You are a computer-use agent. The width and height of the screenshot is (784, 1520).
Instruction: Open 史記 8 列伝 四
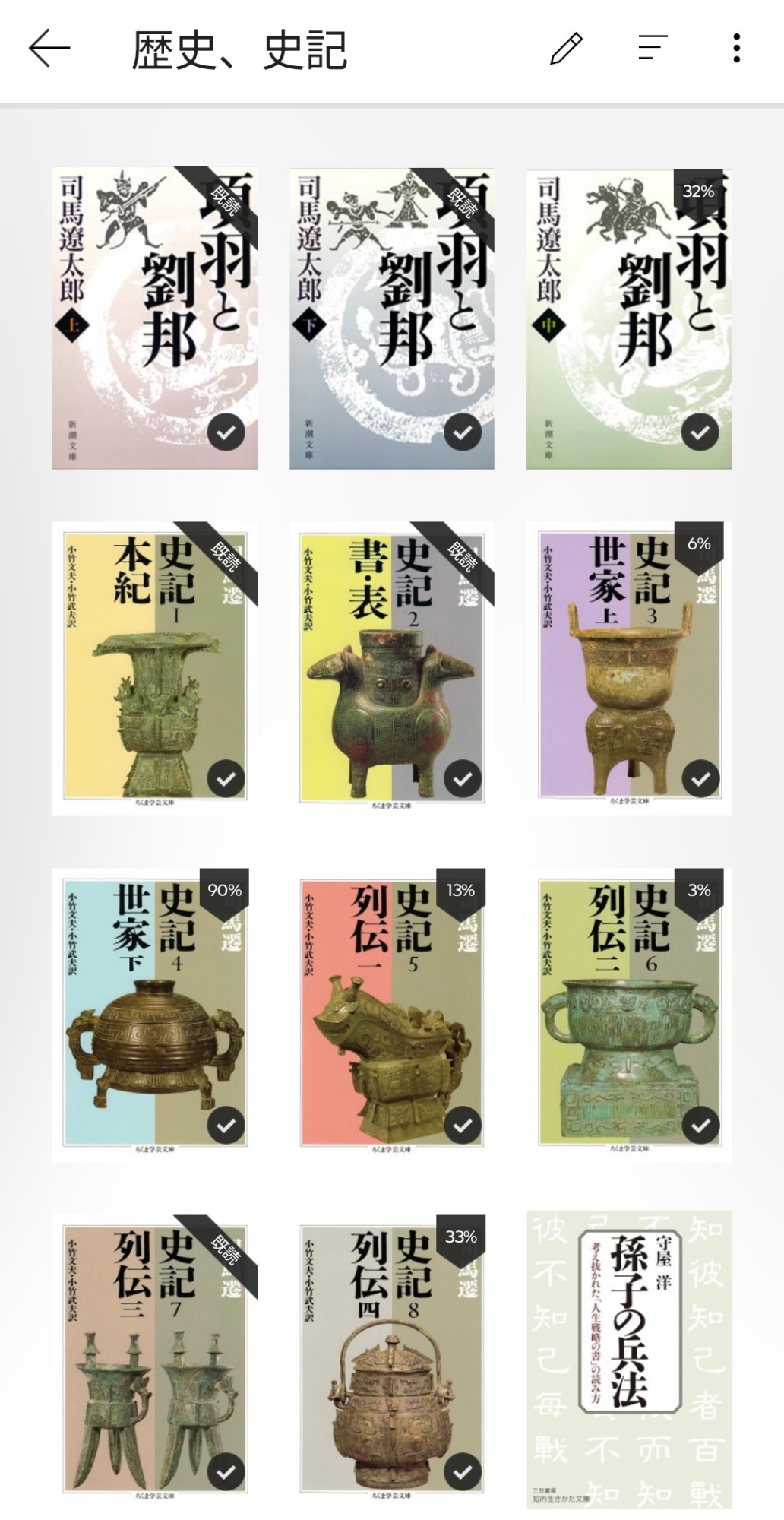391,1360
